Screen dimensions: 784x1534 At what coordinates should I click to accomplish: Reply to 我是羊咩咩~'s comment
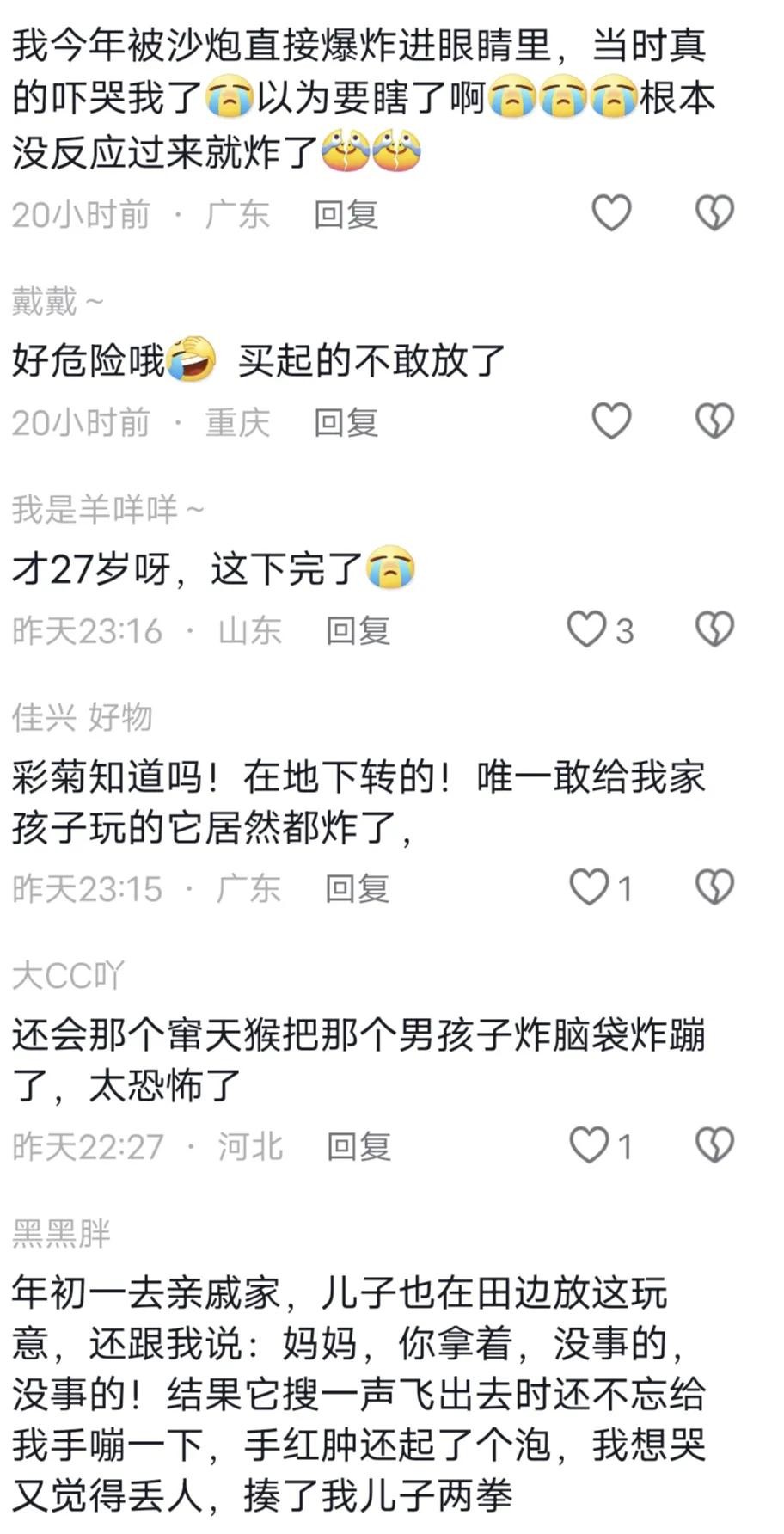pos(358,630)
